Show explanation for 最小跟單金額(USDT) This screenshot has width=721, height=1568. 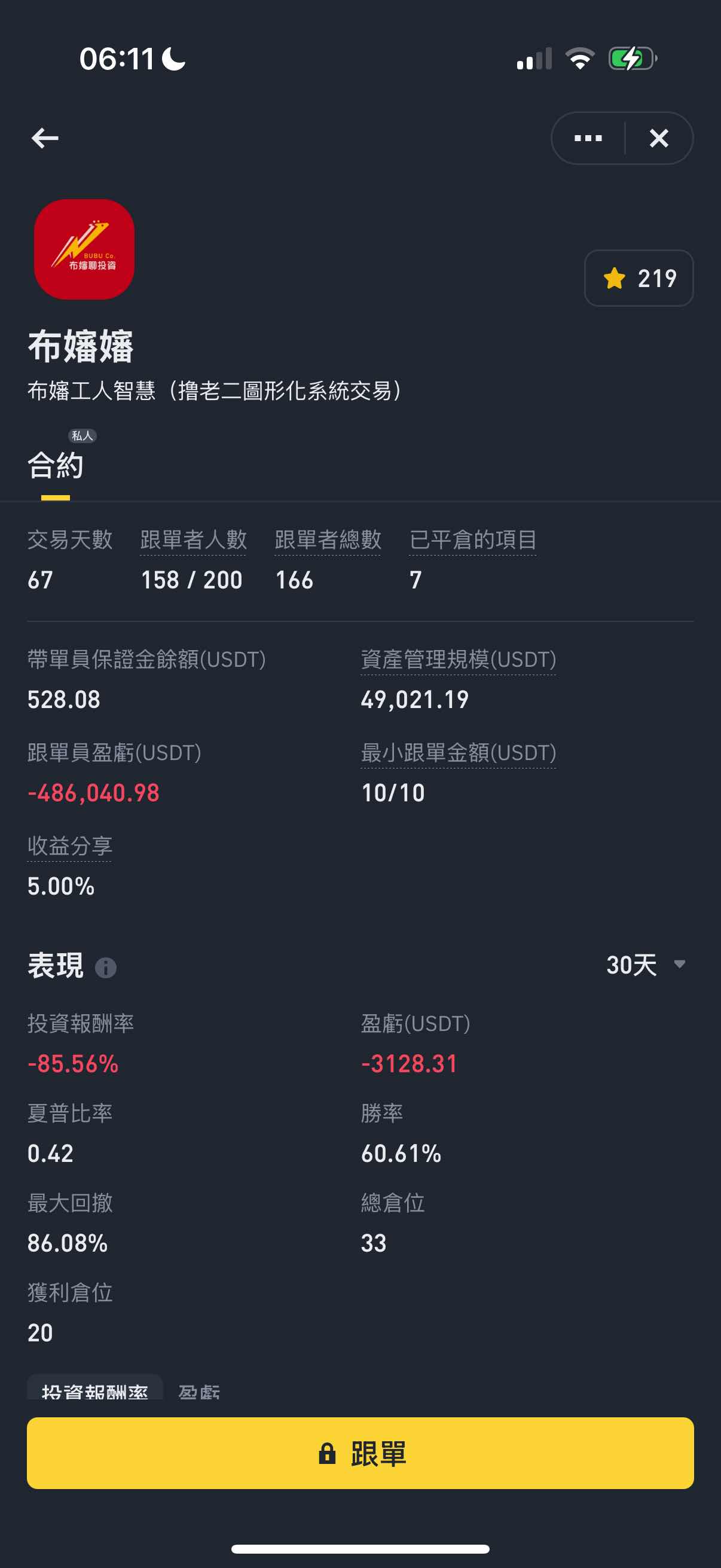click(458, 753)
